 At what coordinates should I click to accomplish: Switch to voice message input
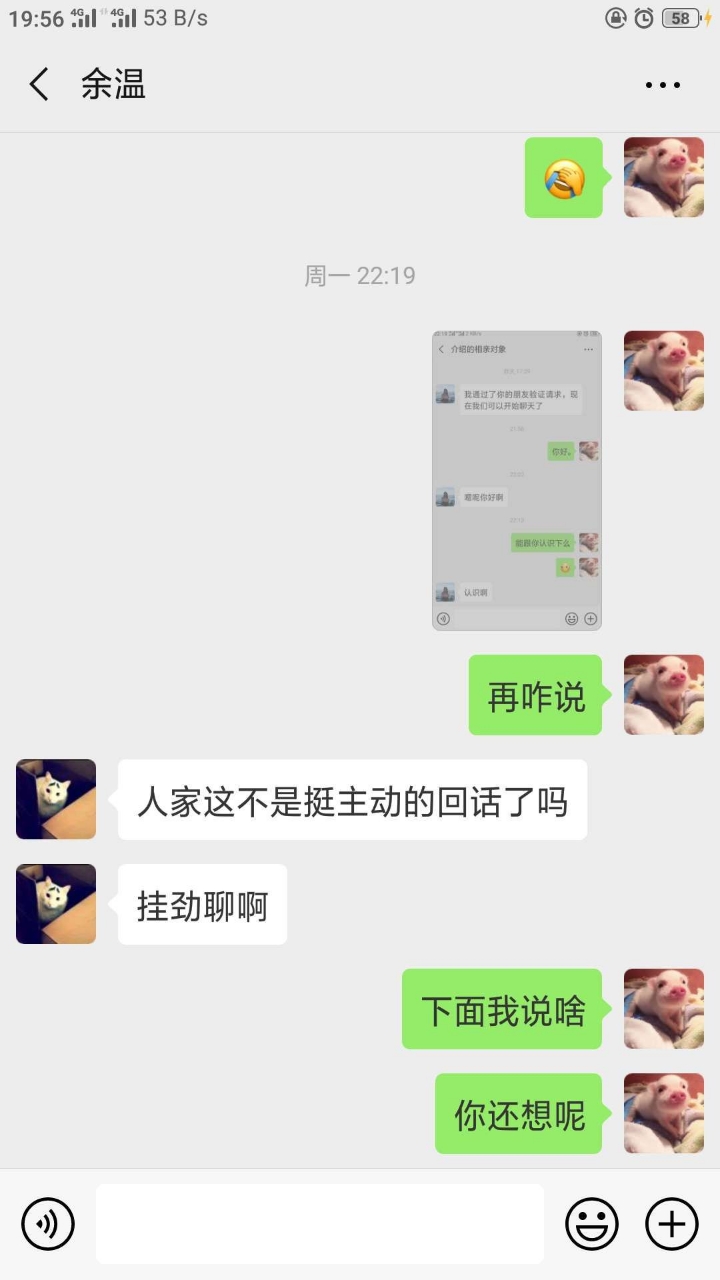(48, 1223)
